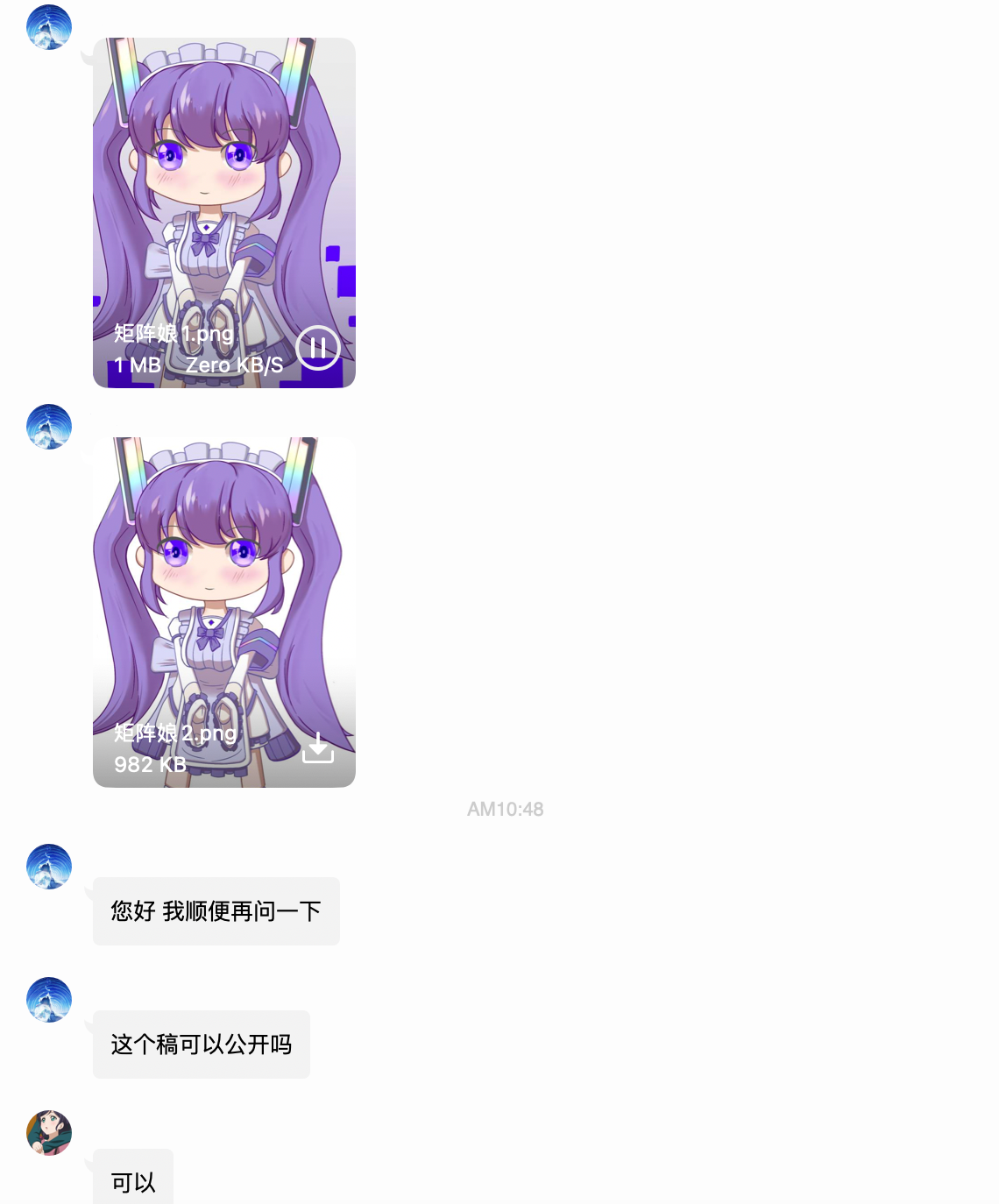
Task: Open profile of sender beside 这个稿可以公开吗
Action: 49,1000
